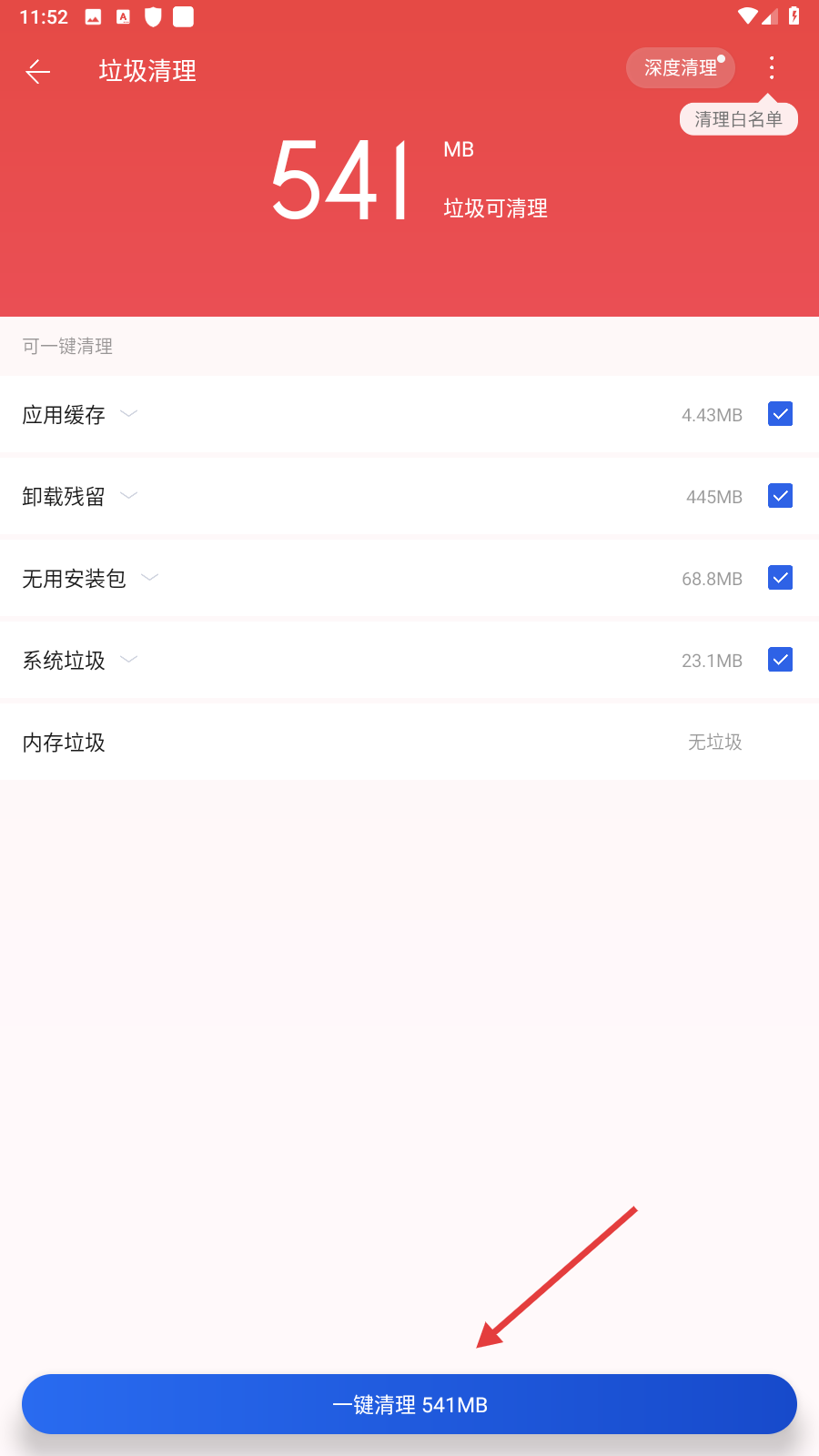The width and height of the screenshot is (819, 1456).
Task: Open 深度清理 deep clean
Action: tap(681, 68)
